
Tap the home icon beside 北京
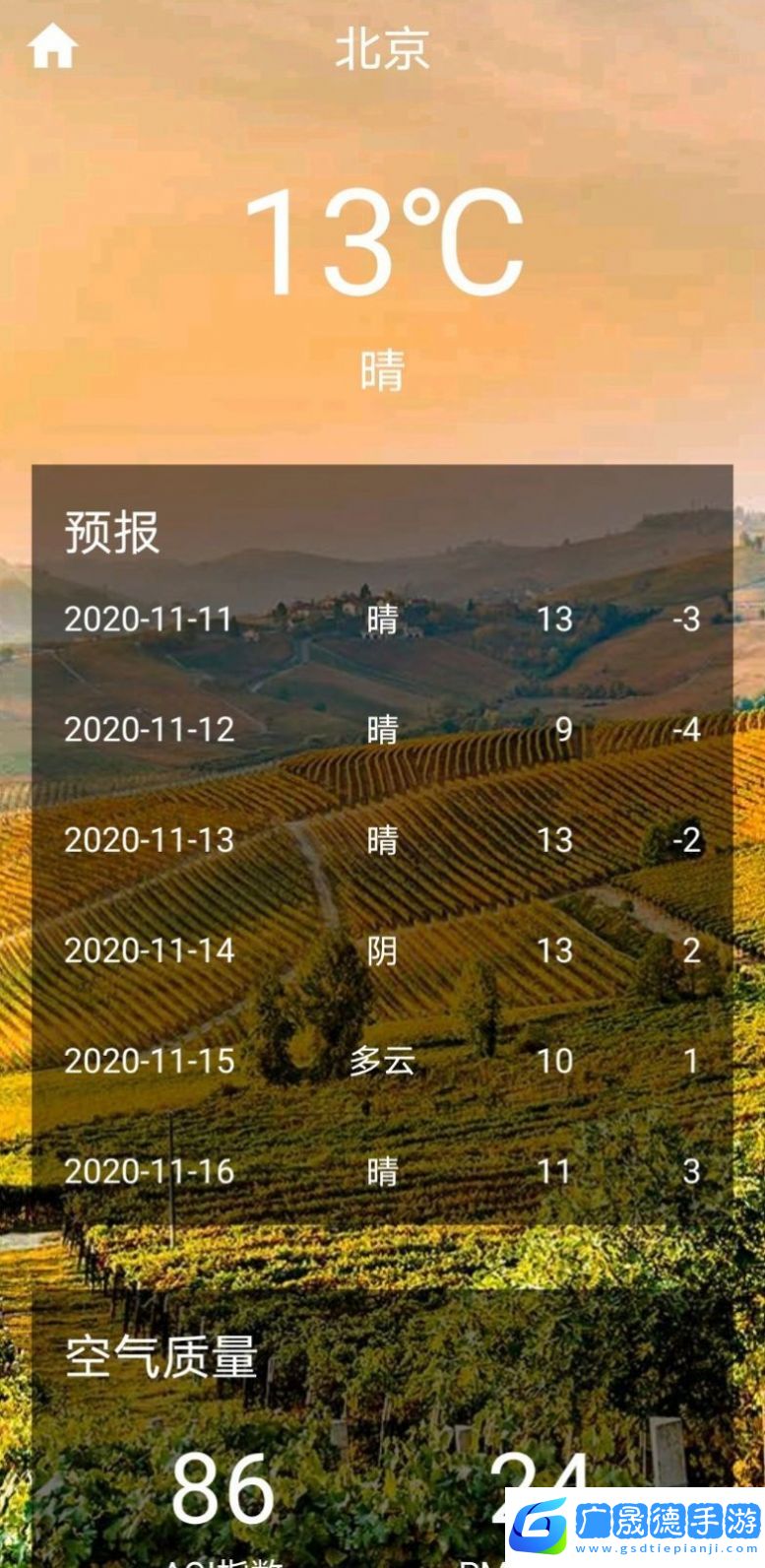[53, 46]
